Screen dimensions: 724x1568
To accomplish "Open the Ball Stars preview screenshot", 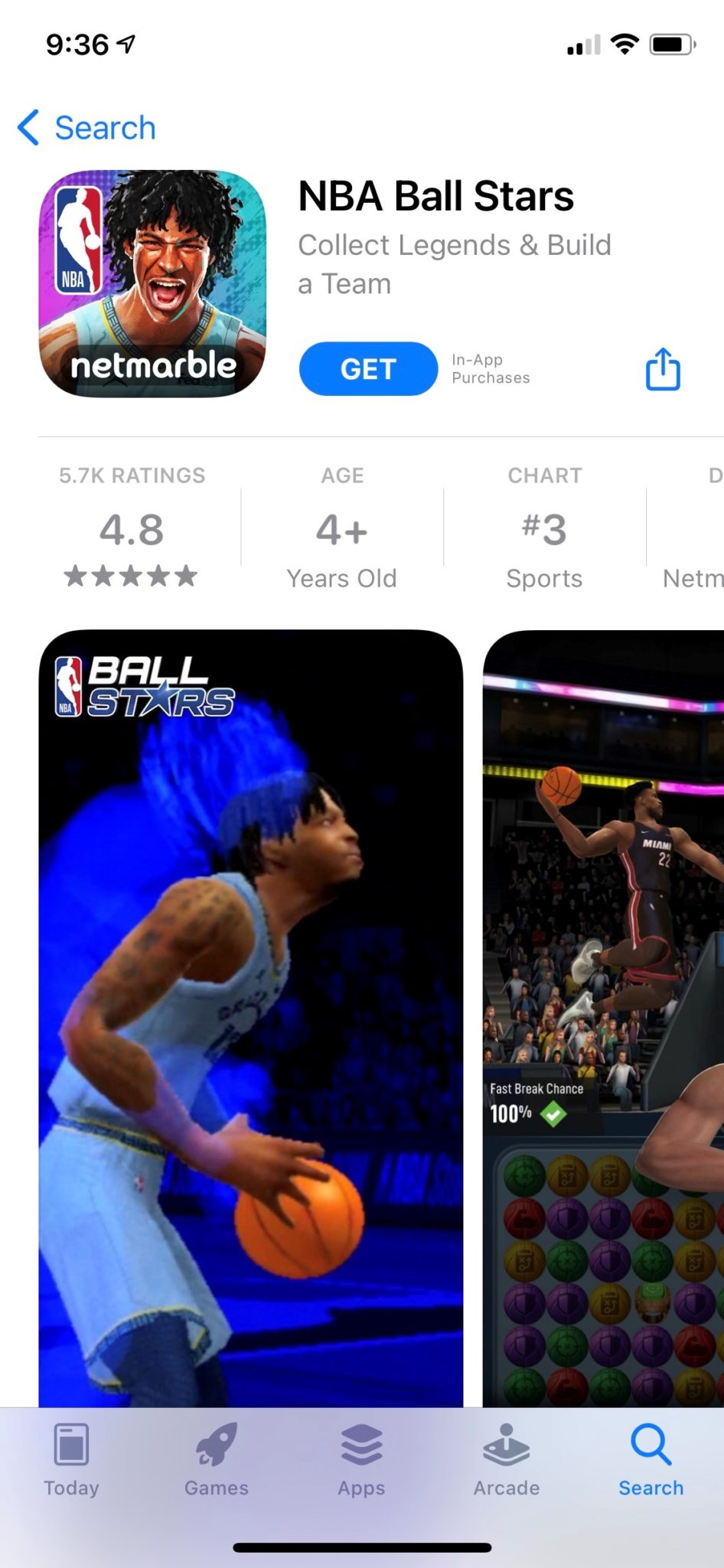I will (x=250, y=1018).
